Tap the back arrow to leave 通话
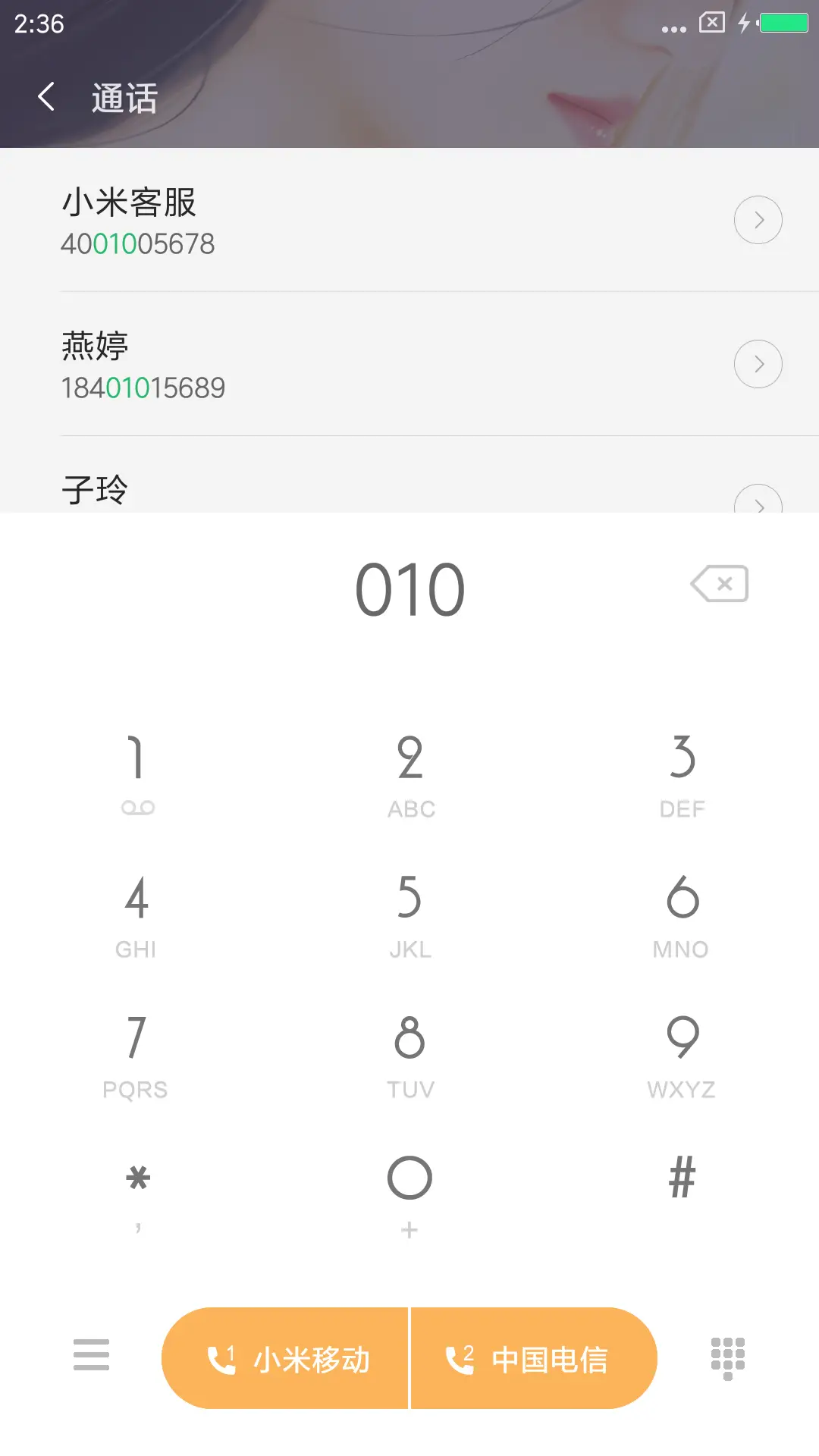 click(45, 97)
